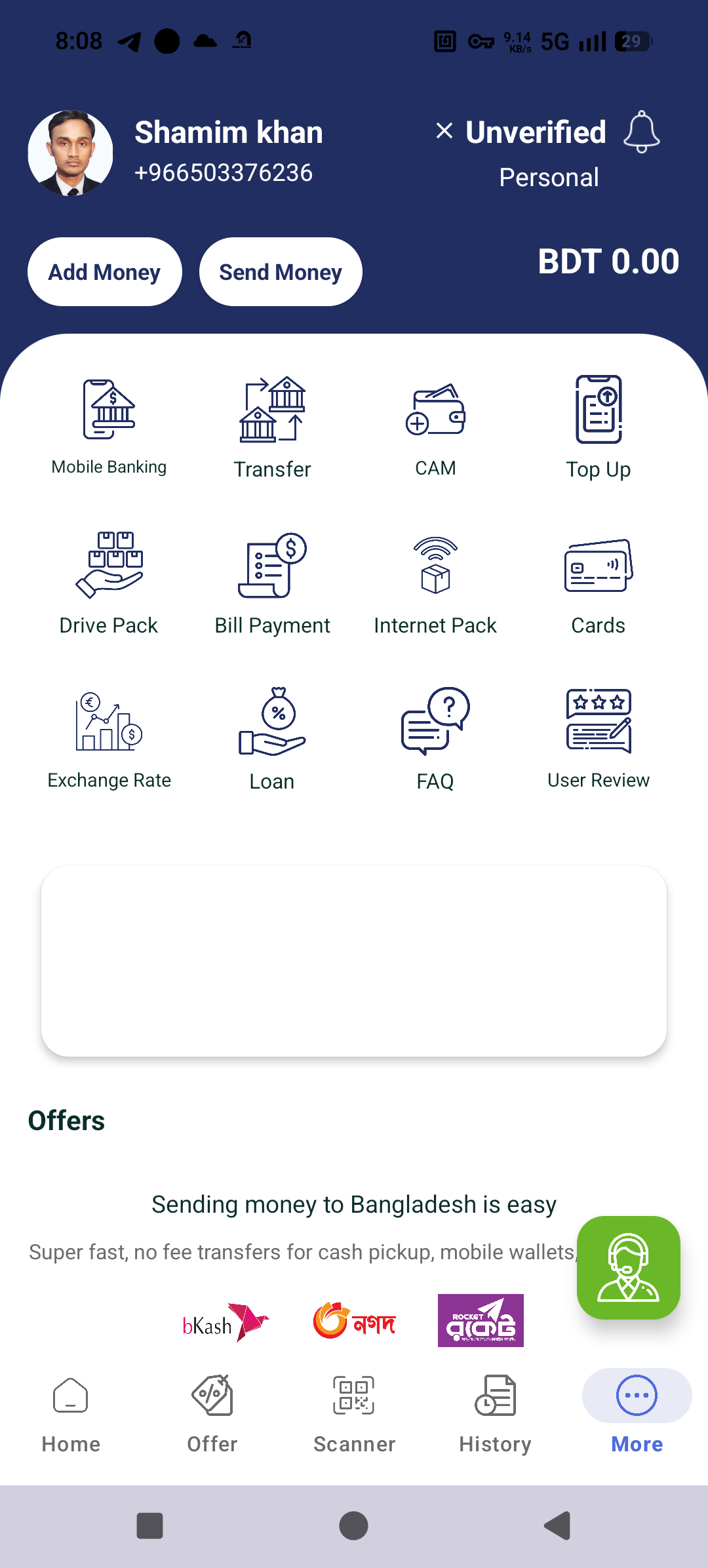708x1568 pixels.
Task: Open the FAQ page
Action: [x=435, y=737]
